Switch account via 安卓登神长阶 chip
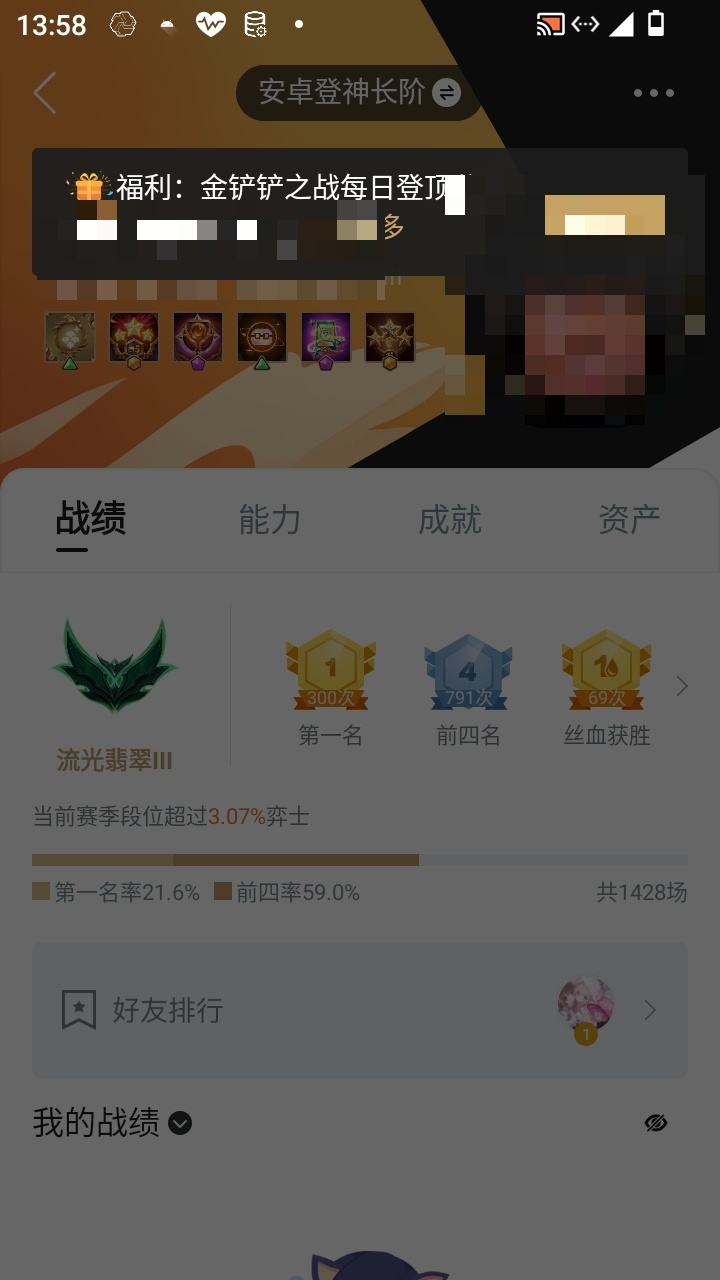Image resolution: width=720 pixels, height=1280 pixels. coord(359,93)
